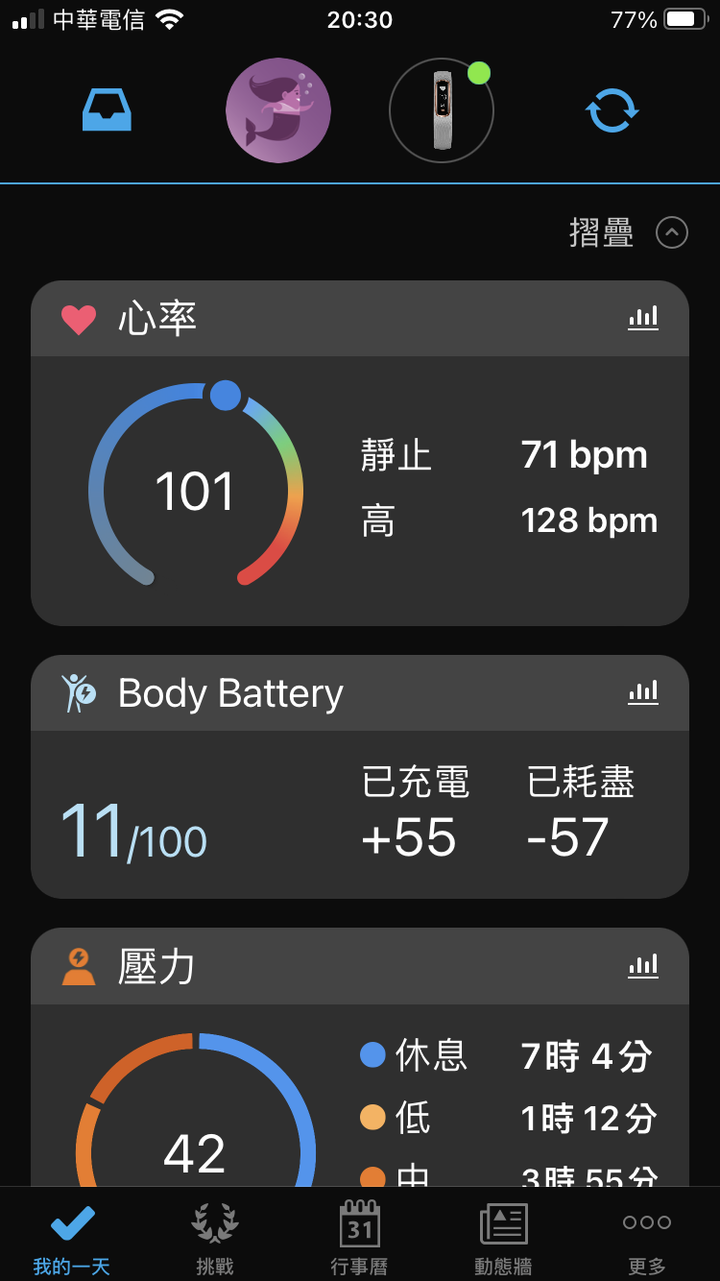
Task: Switch to the 挑戰 tab
Action: pyautogui.click(x=215, y=1238)
